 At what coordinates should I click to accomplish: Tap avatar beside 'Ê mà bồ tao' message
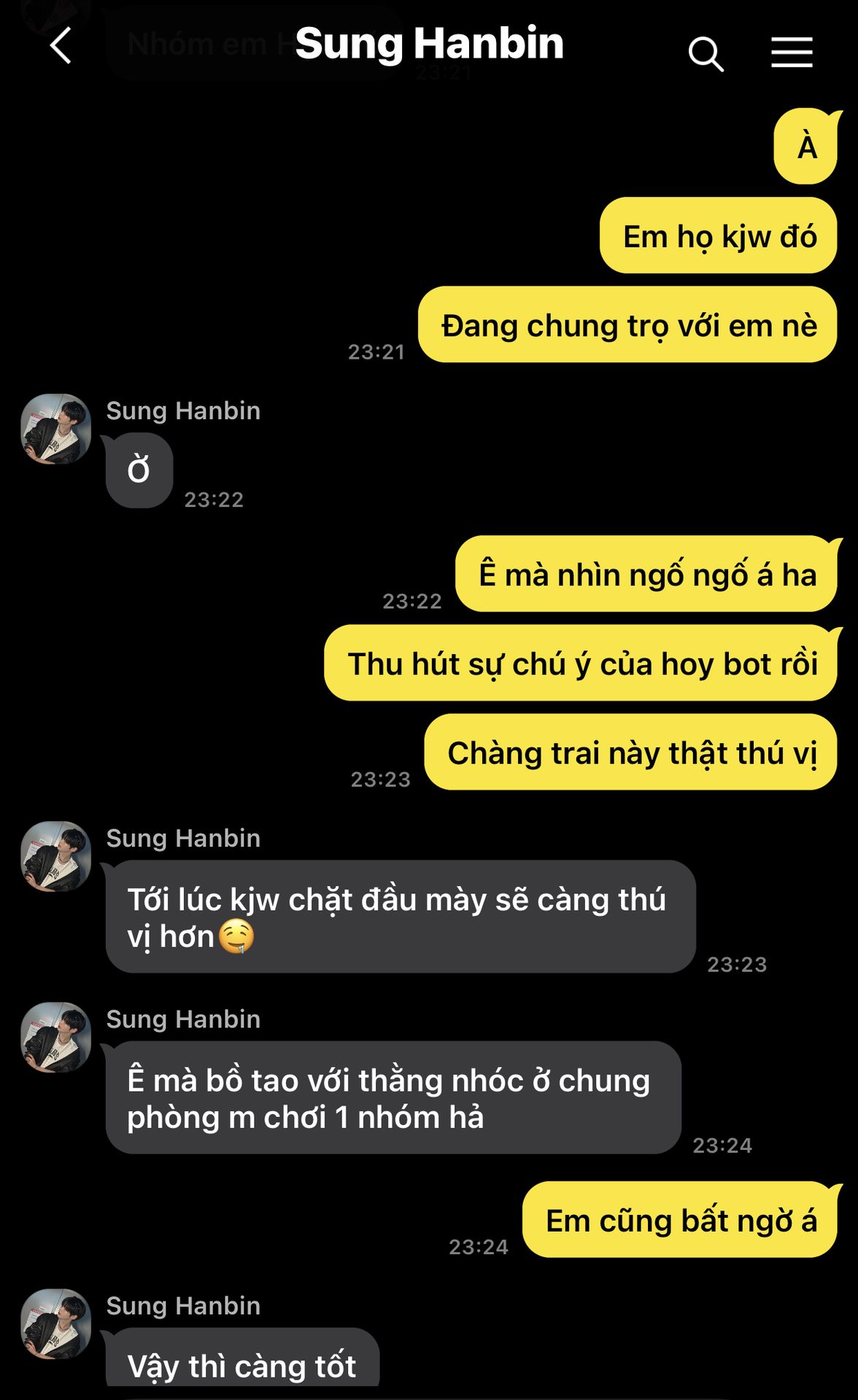pyautogui.click(x=56, y=1037)
